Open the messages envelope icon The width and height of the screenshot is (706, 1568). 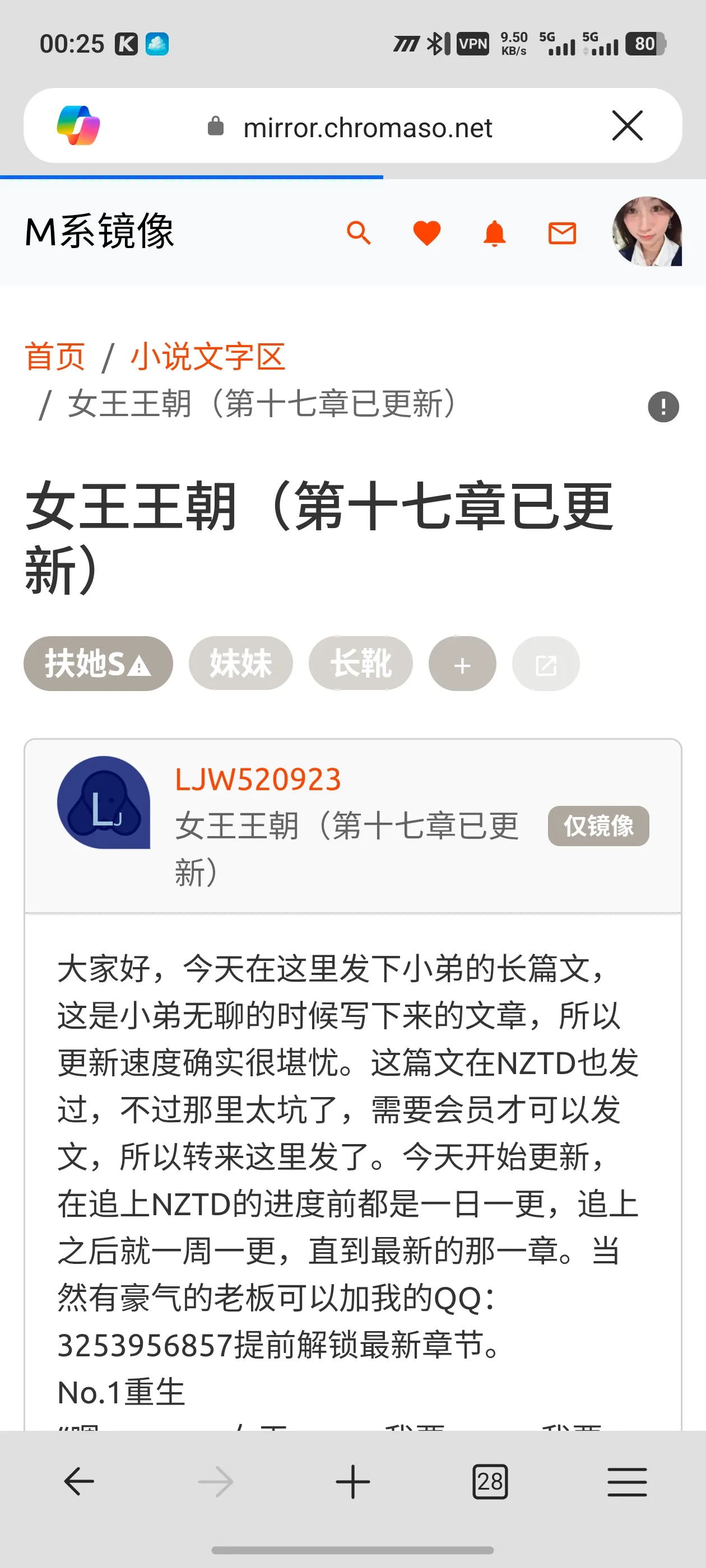click(561, 233)
